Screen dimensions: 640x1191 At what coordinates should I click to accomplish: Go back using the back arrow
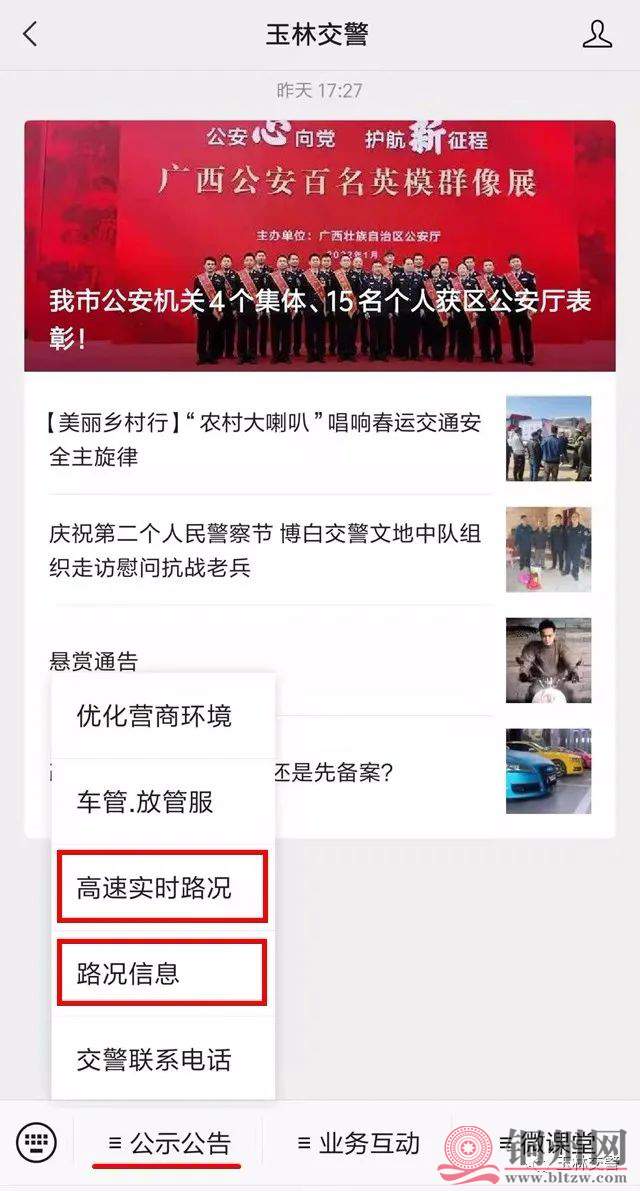tap(30, 34)
